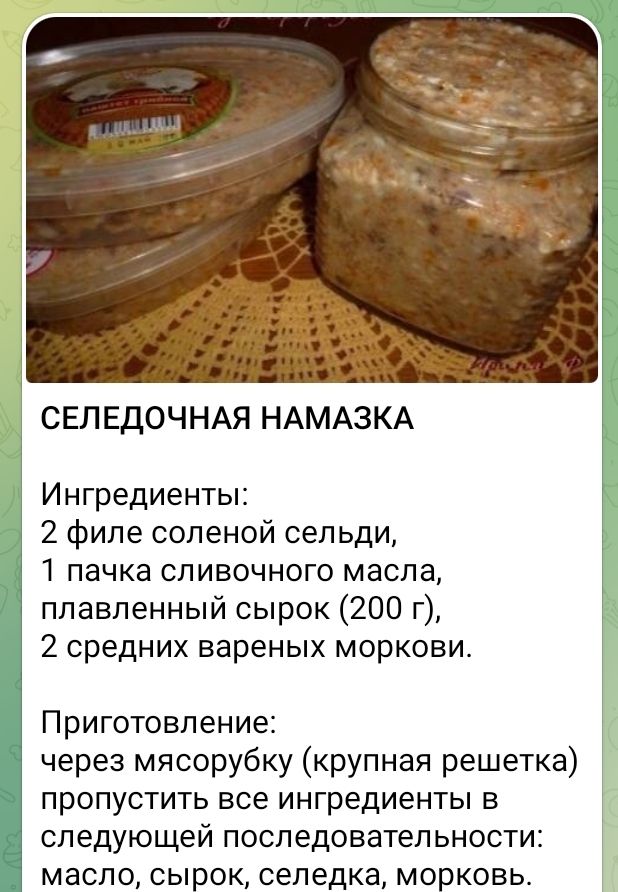Open the herring spread photo in the post

point(310,200)
